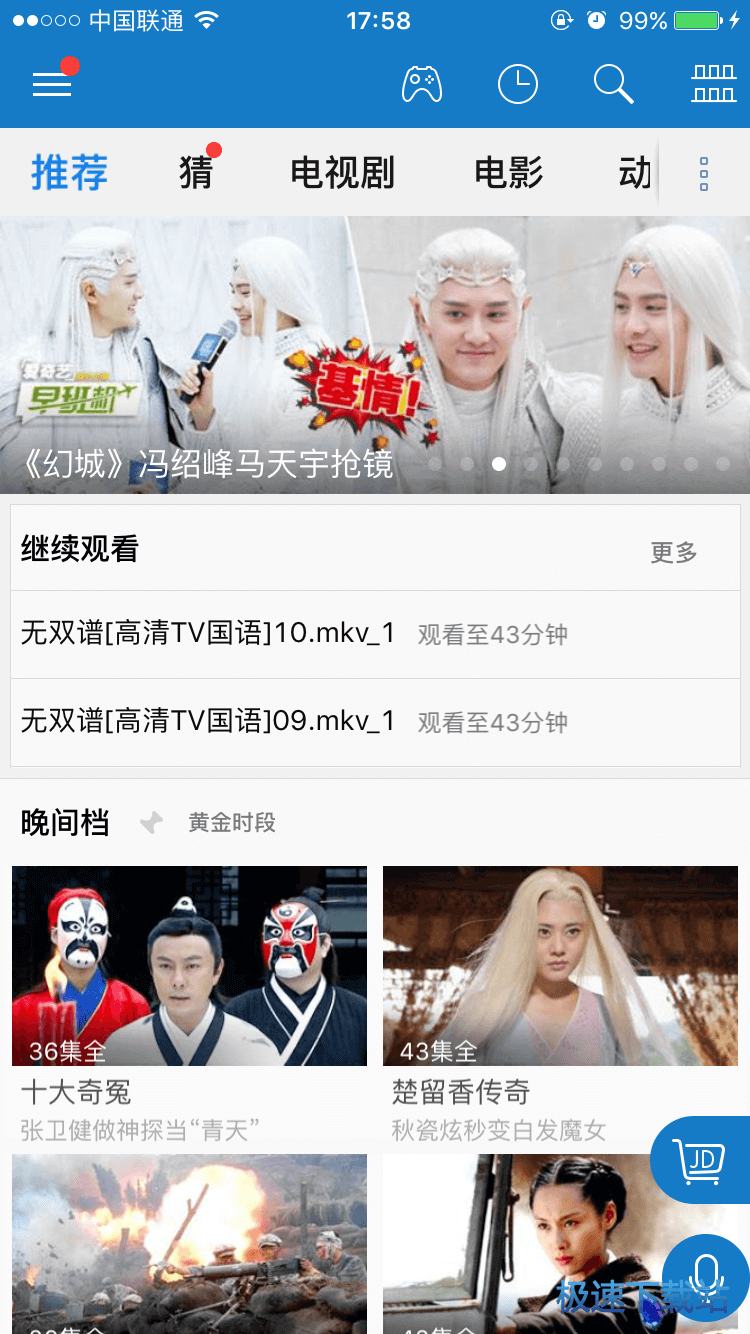Expand the channel list with three squares
Image resolution: width=750 pixels, height=1334 pixels.
(x=704, y=174)
